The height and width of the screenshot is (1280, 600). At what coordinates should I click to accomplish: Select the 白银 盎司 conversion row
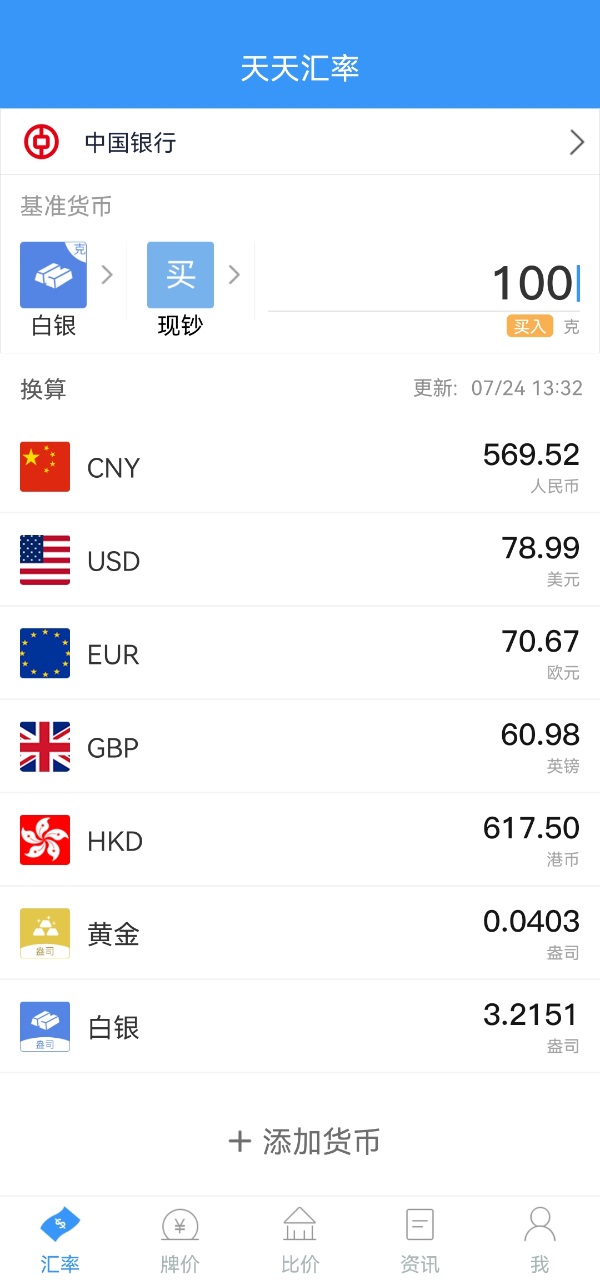pyautogui.click(x=300, y=1027)
